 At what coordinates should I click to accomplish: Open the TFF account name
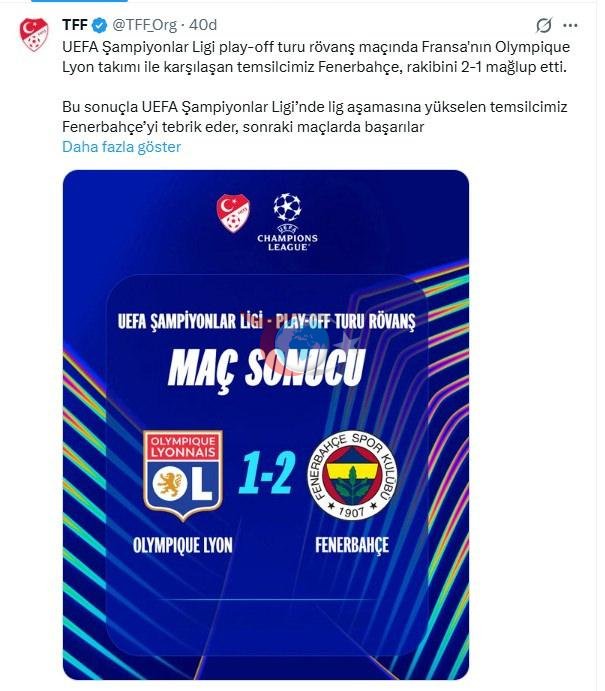click(75, 25)
